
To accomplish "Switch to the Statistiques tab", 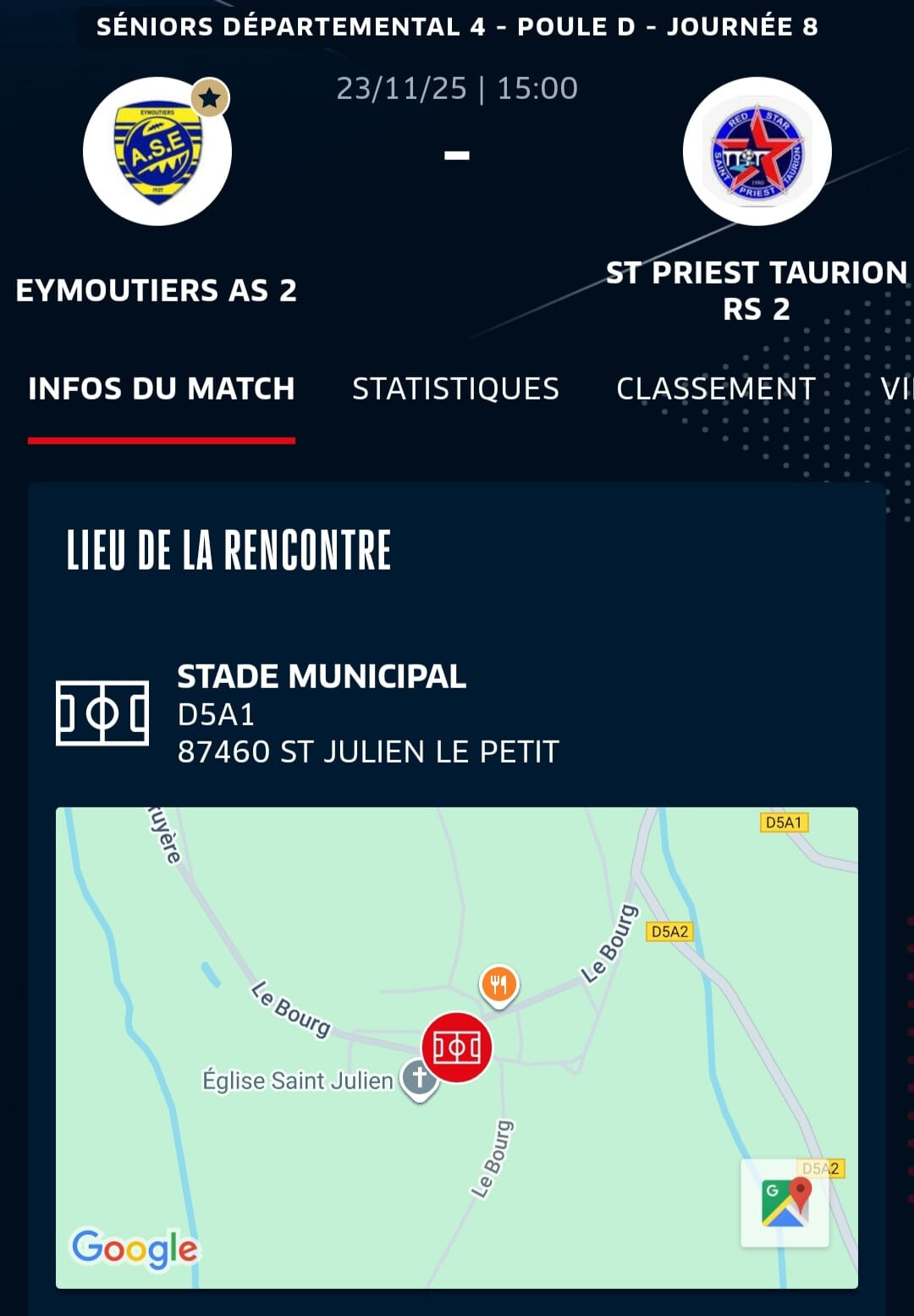I will tap(455, 388).
